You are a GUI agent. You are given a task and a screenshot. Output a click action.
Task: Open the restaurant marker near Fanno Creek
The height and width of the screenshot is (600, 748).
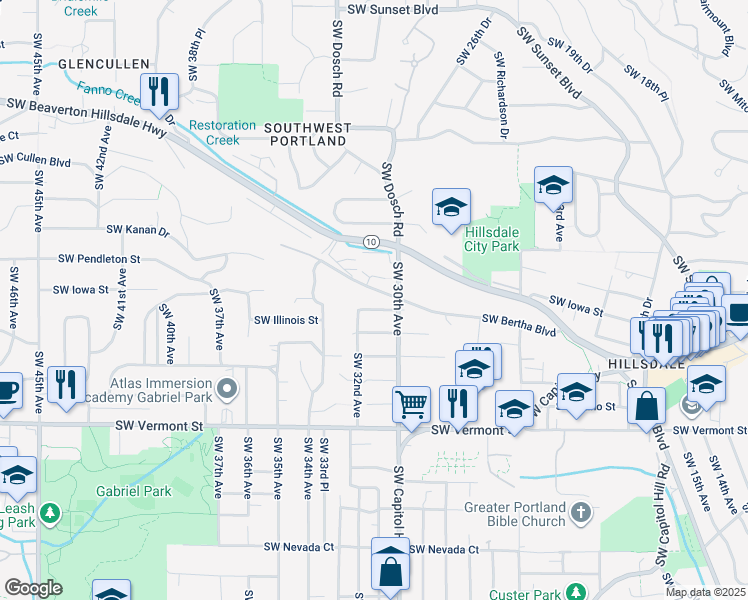[x=159, y=91]
